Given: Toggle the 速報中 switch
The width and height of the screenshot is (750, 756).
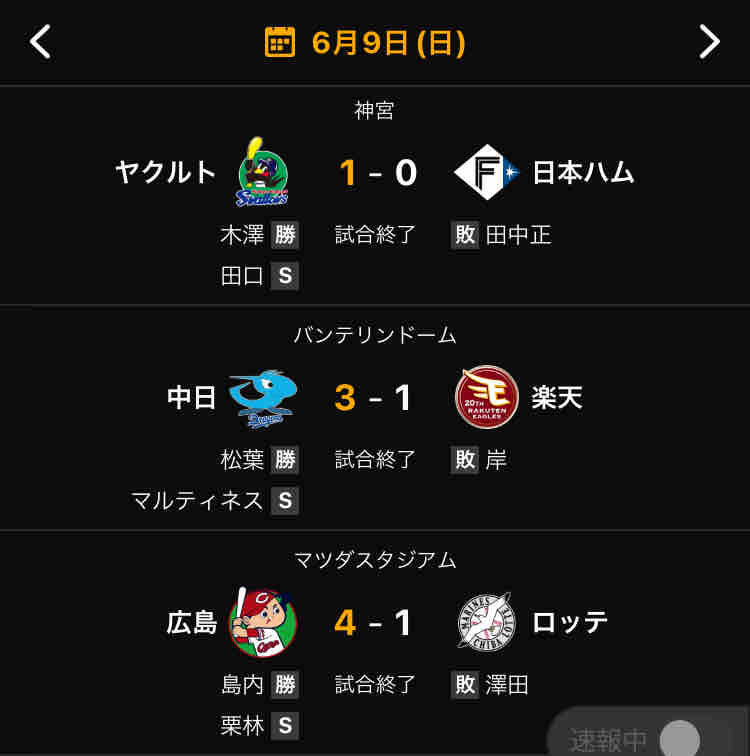Looking at the screenshot, I should [679, 739].
